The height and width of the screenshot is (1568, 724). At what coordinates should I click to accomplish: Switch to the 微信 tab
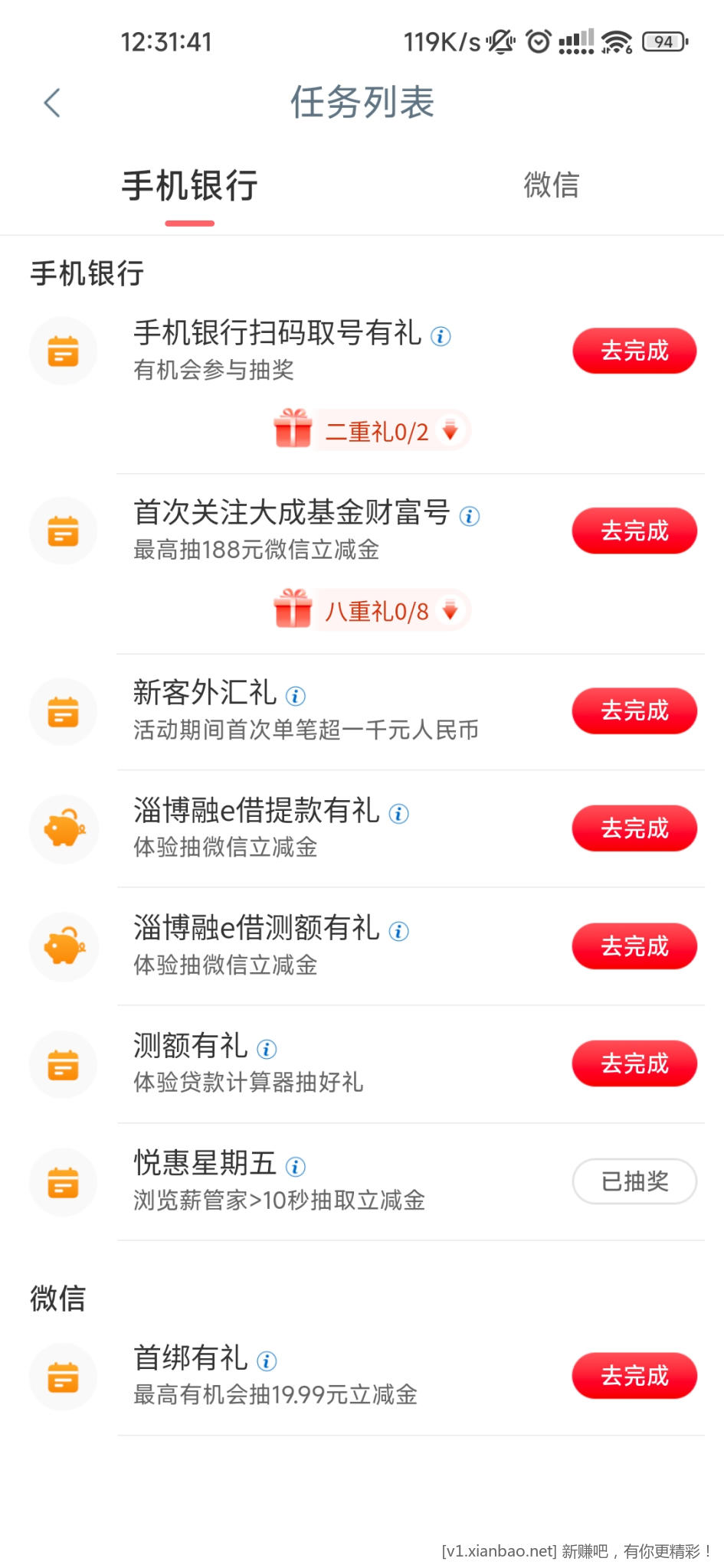pyautogui.click(x=551, y=186)
